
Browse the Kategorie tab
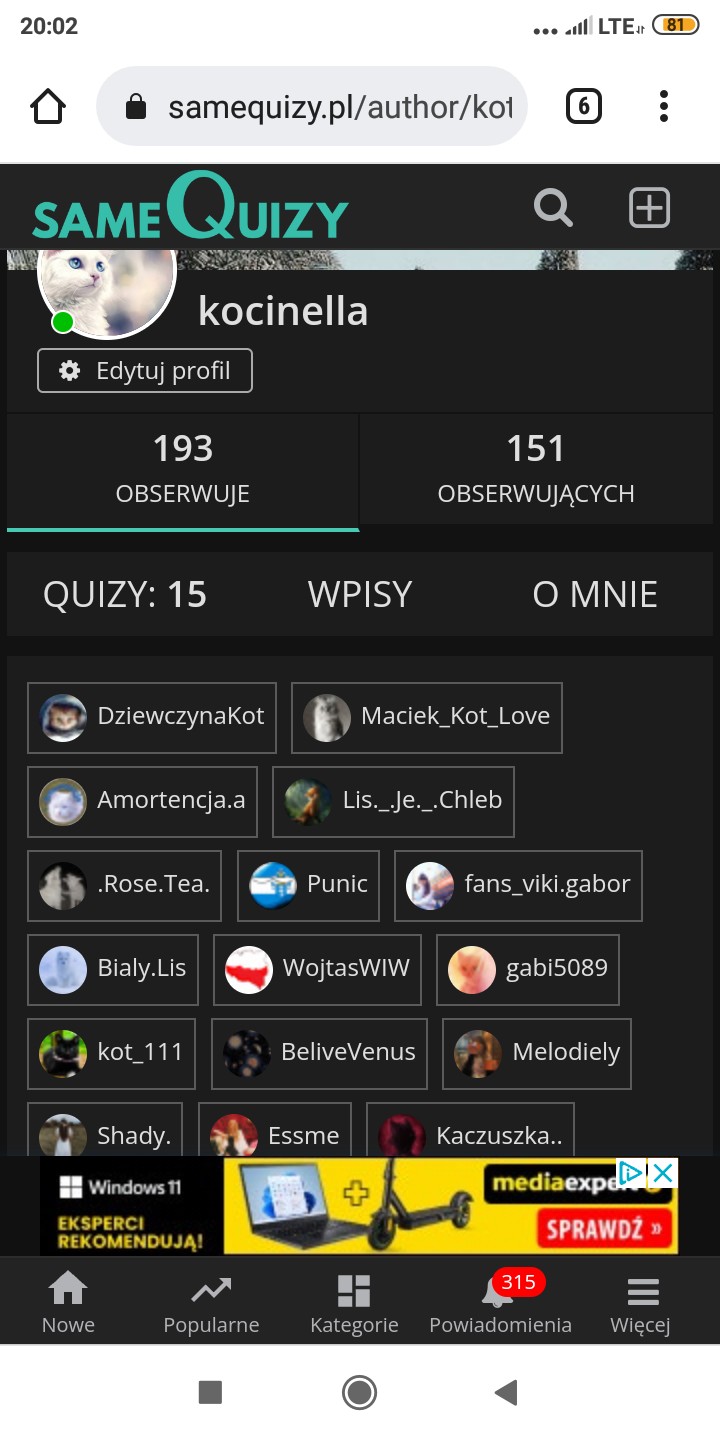(x=354, y=1305)
